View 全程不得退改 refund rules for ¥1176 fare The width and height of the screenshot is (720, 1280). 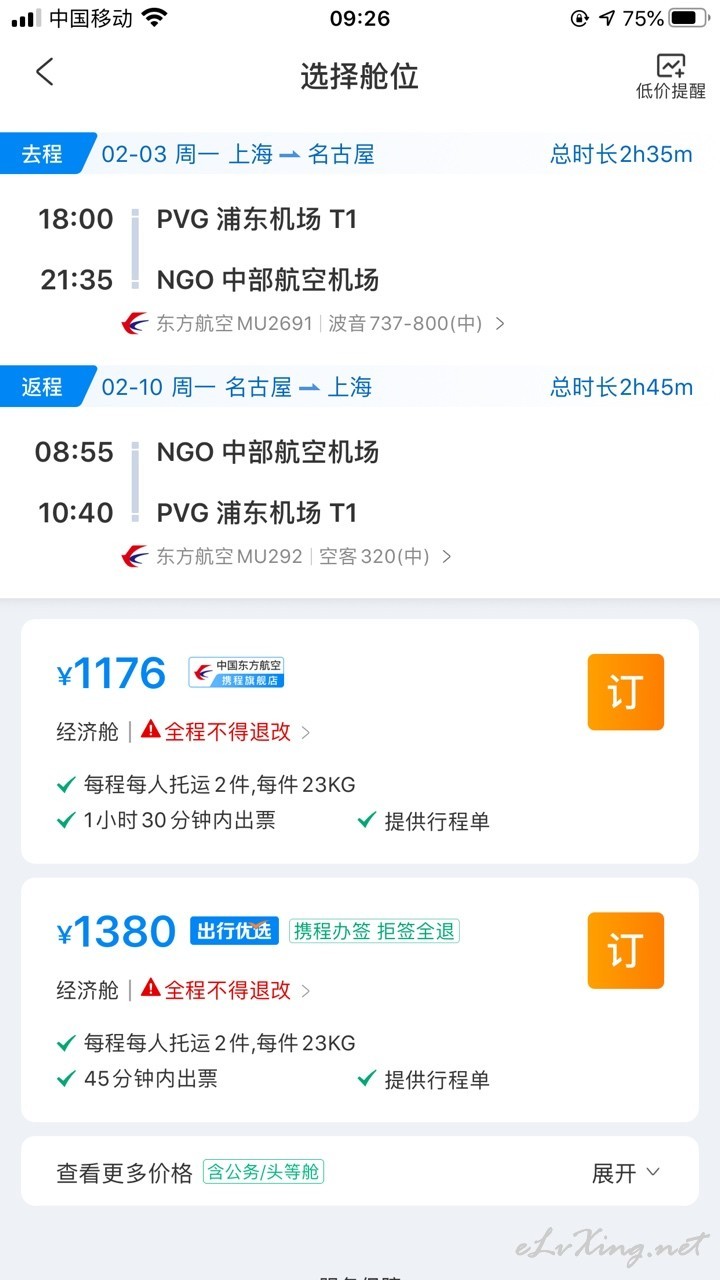pyautogui.click(x=226, y=732)
